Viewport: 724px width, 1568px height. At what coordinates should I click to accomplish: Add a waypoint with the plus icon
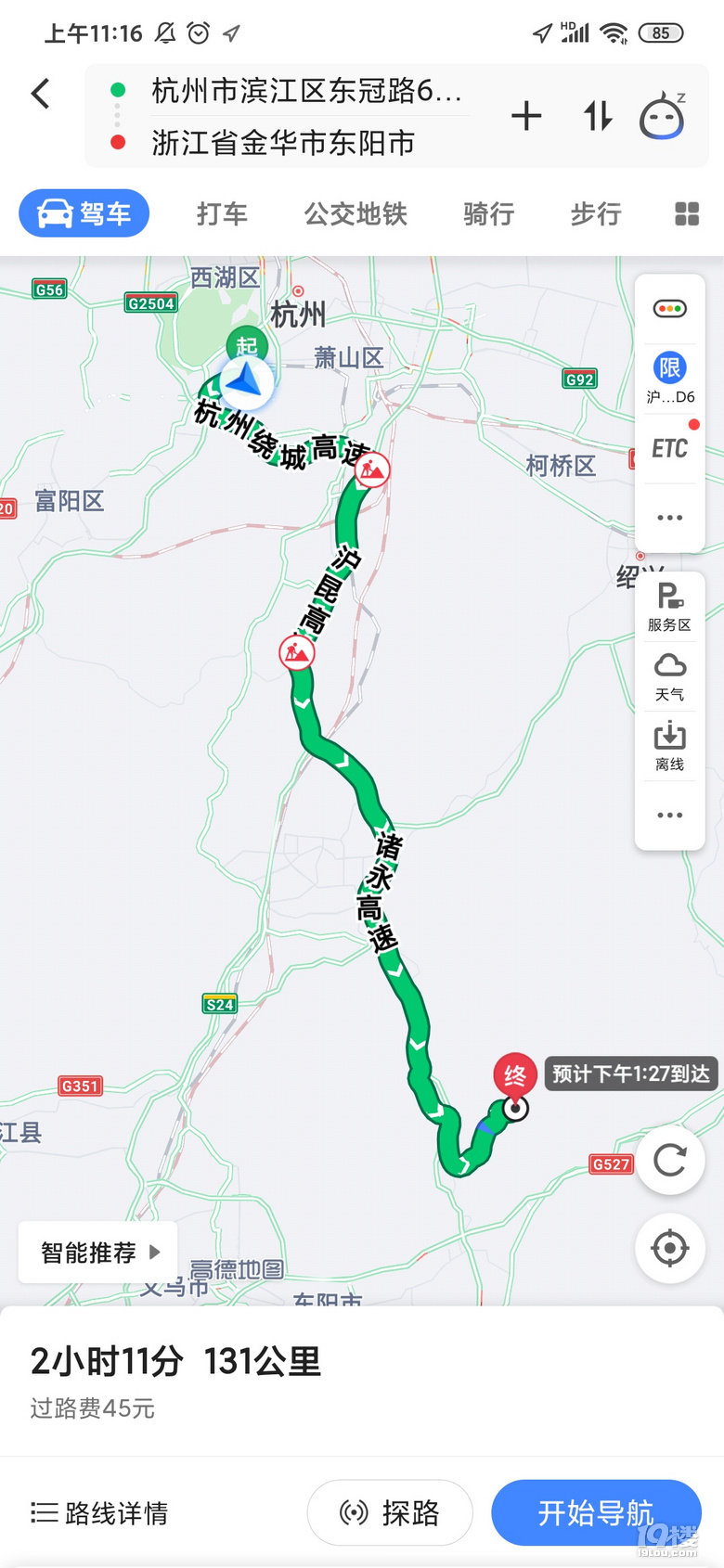coord(526,116)
